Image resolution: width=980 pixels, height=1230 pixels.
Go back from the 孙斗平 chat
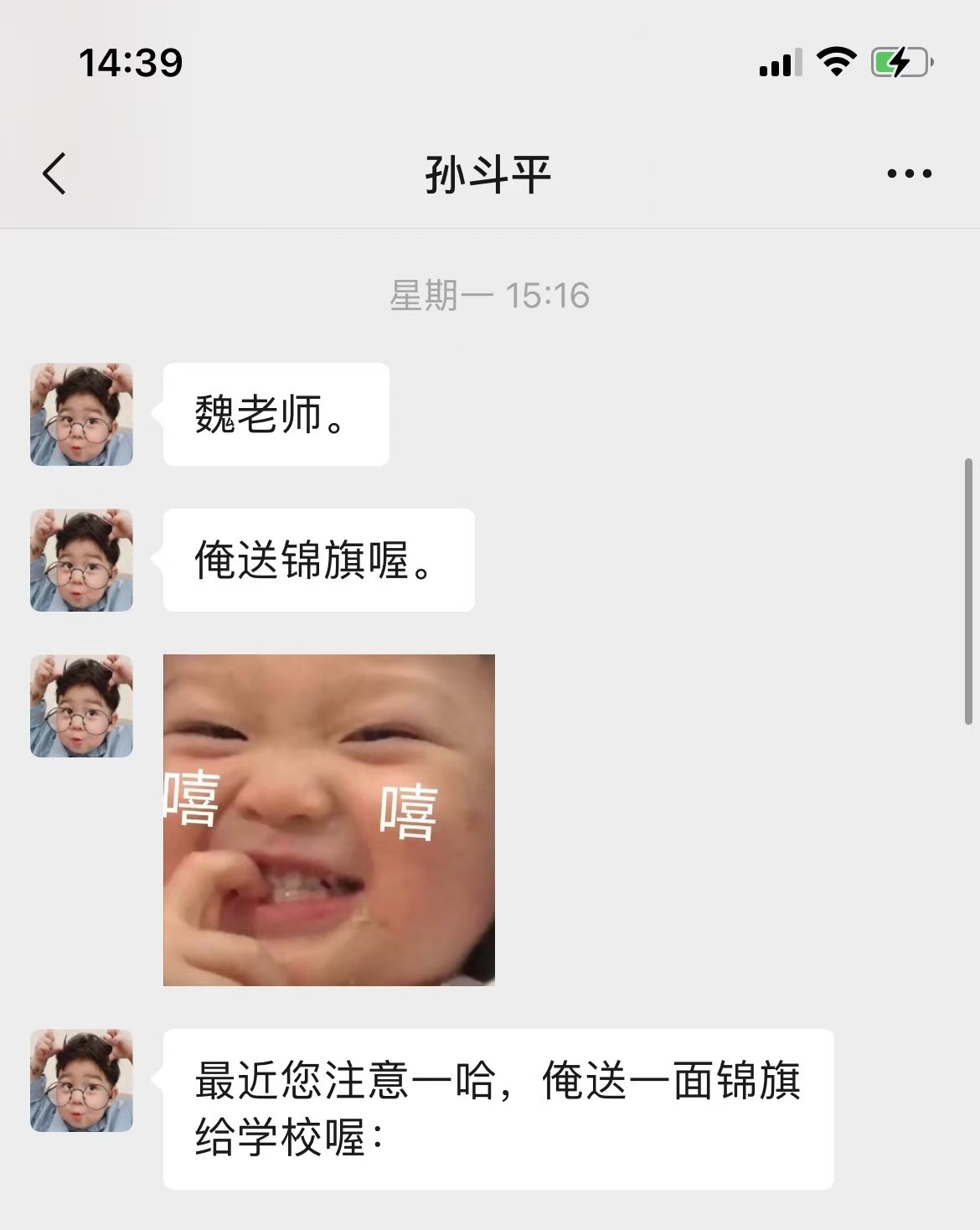[x=54, y=174]
